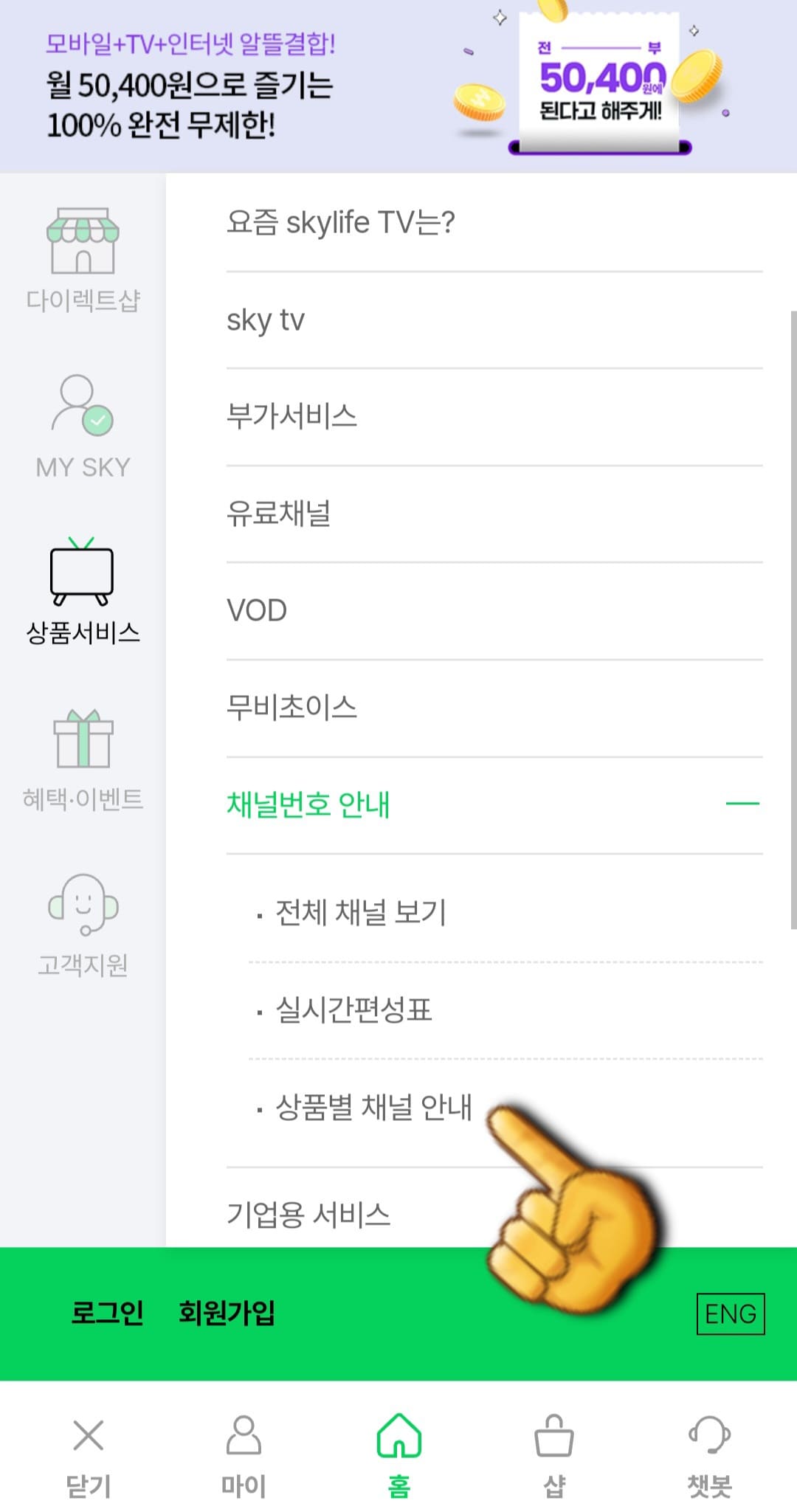Open the 다이렉트샵 shop icon
The image size is (797, 1512).
point(81,255)
